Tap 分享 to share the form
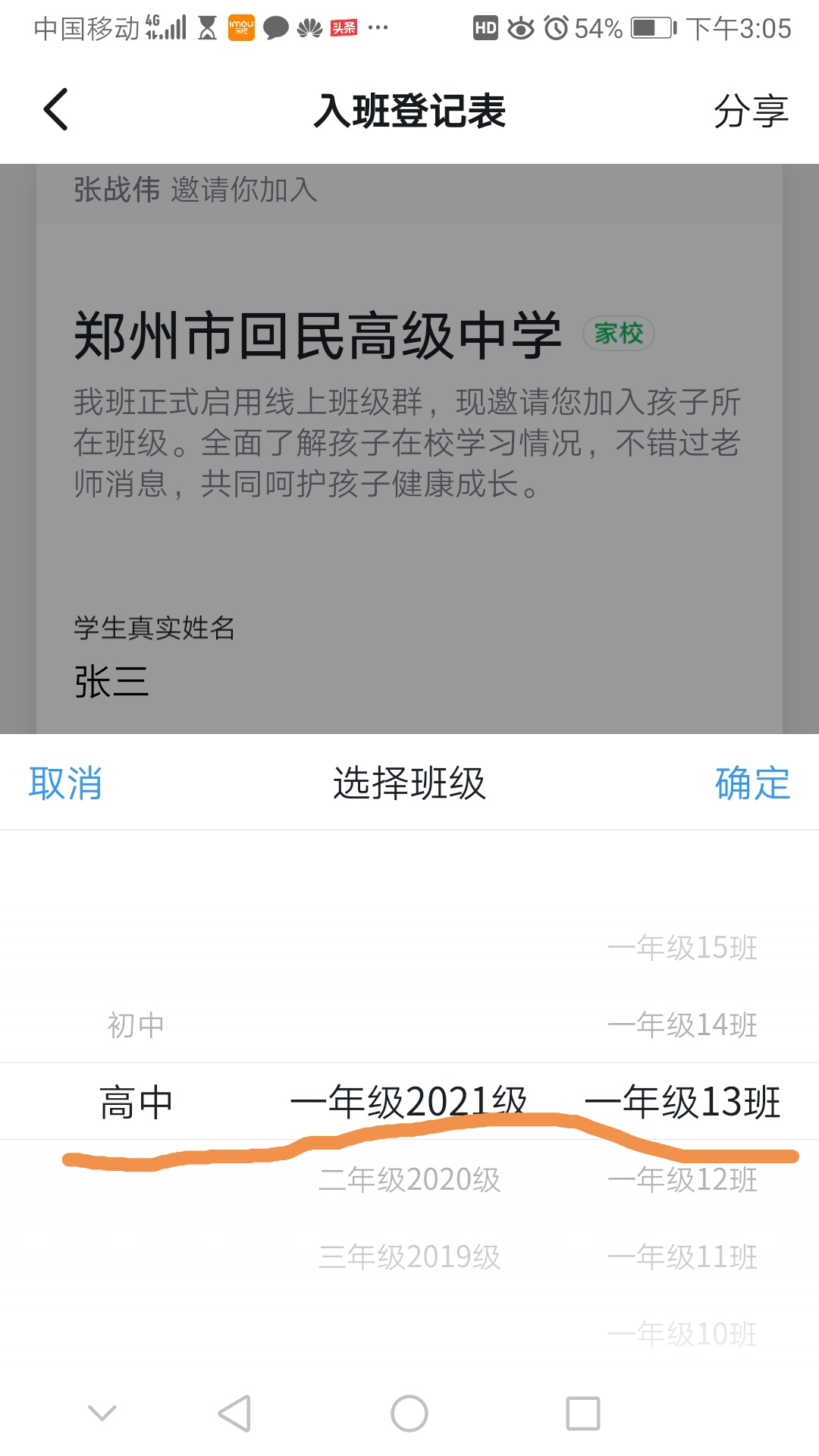This screenshot has width=819, height=1456. (750, 111)
